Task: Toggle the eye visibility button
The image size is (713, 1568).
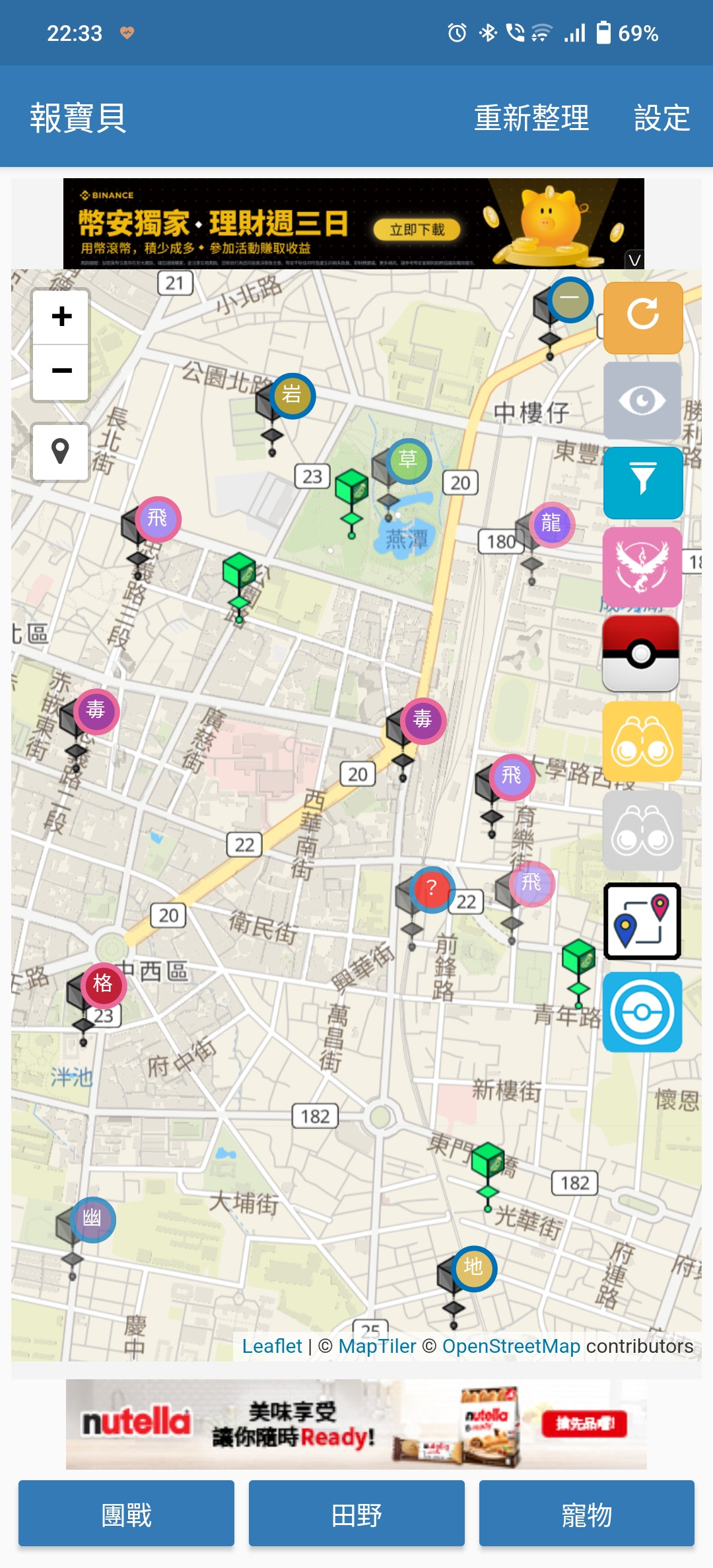Action: click(642, 401)
